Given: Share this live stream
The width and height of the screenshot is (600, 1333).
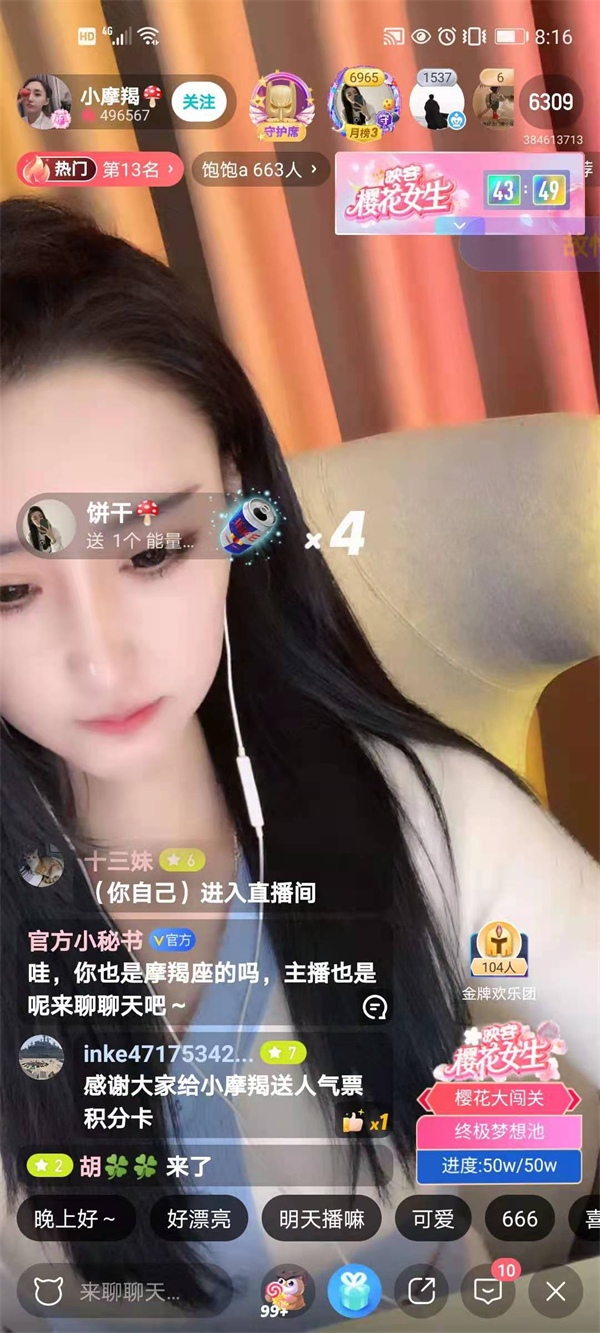Looking at the screenshot, I should 421,1291.
